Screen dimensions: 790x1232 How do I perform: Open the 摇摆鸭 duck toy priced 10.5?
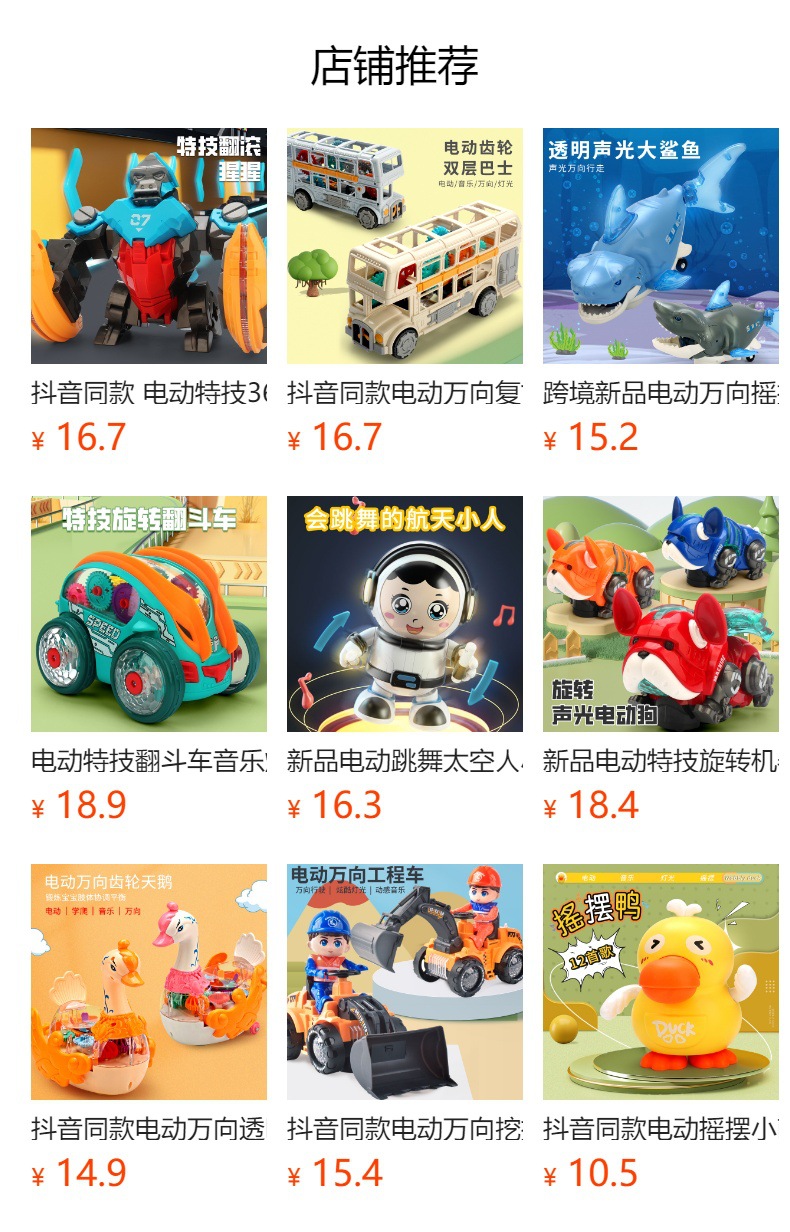pos(661,982)
